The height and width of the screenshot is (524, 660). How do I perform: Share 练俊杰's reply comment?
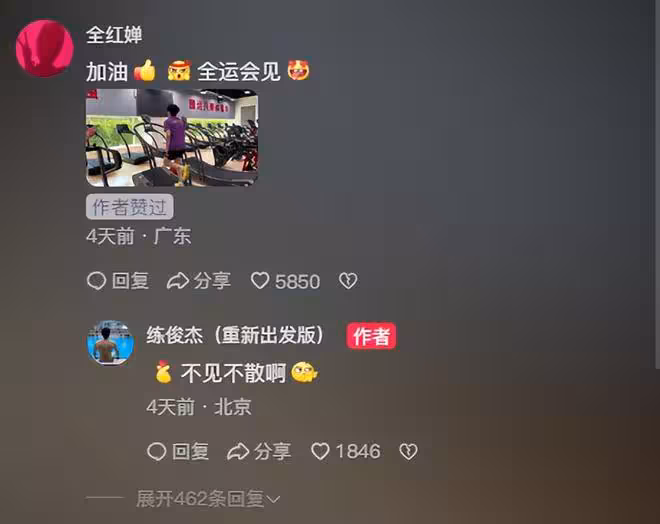(x=259, y=451)
